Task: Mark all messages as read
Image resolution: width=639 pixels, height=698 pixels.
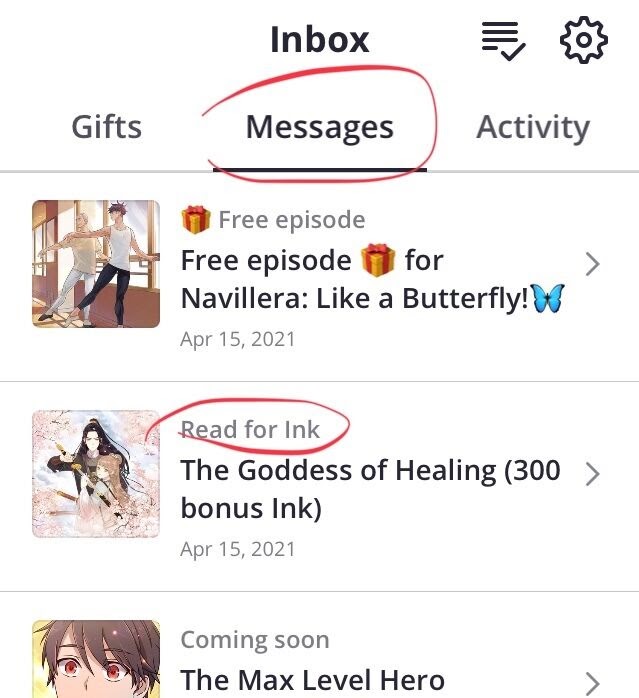Action: pos(503,41)
